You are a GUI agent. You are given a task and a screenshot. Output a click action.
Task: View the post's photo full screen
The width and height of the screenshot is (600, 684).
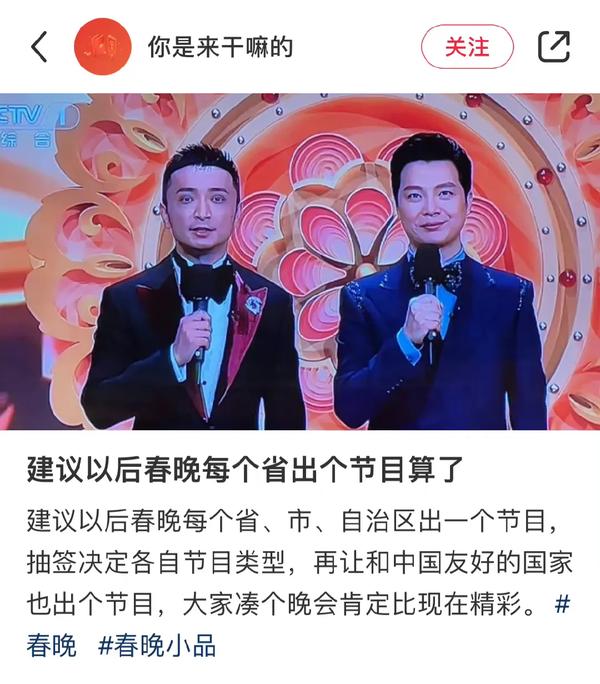point(300,262)
